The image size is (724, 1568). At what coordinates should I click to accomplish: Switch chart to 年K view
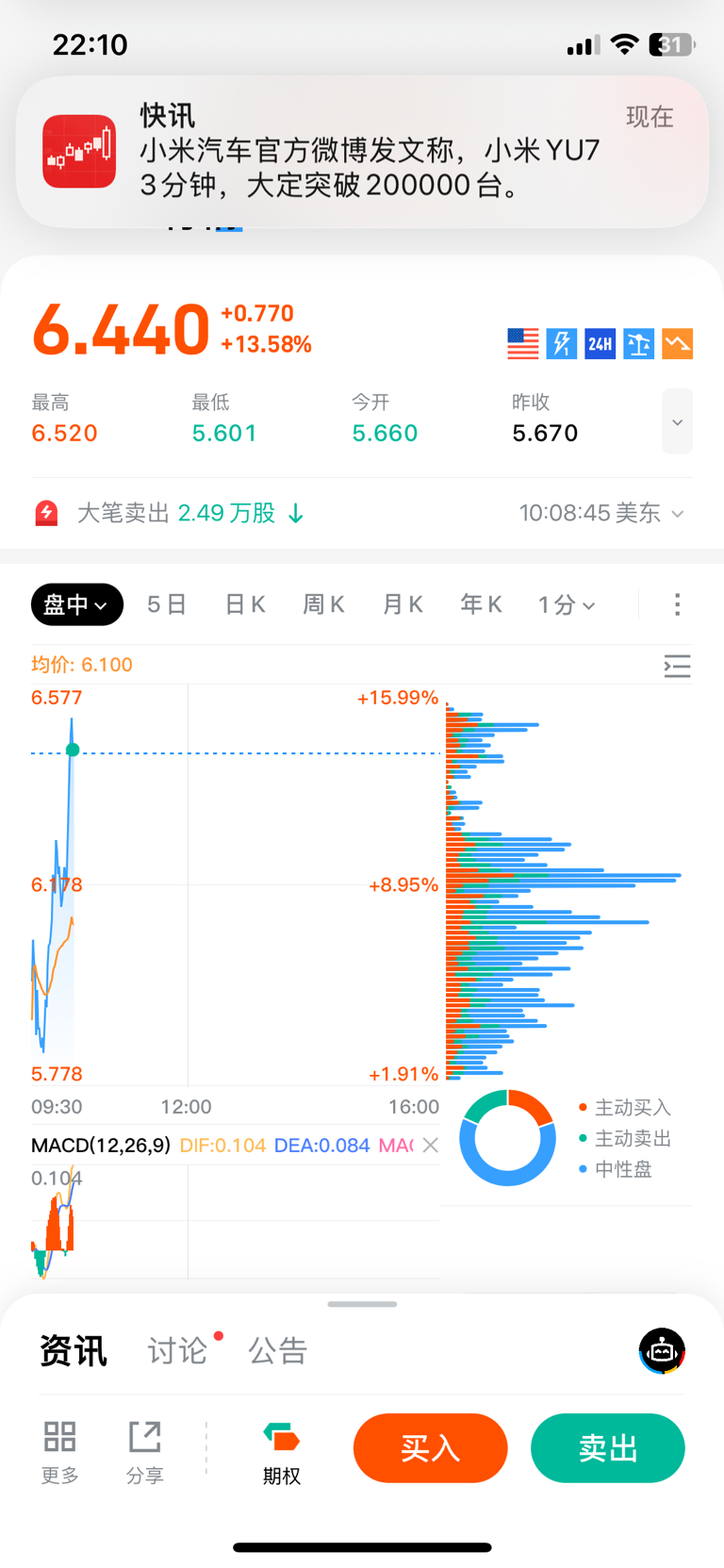[x=481, y=604]
